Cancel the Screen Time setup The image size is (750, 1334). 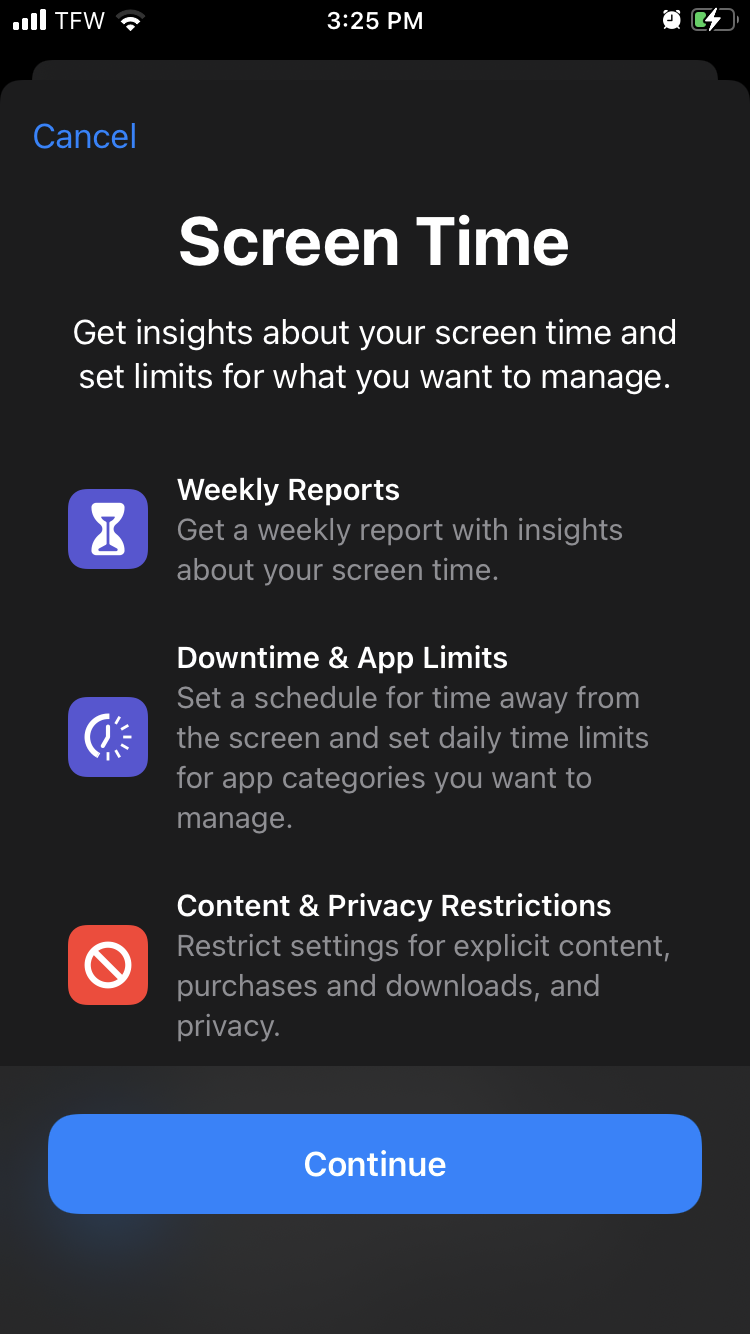84,136
